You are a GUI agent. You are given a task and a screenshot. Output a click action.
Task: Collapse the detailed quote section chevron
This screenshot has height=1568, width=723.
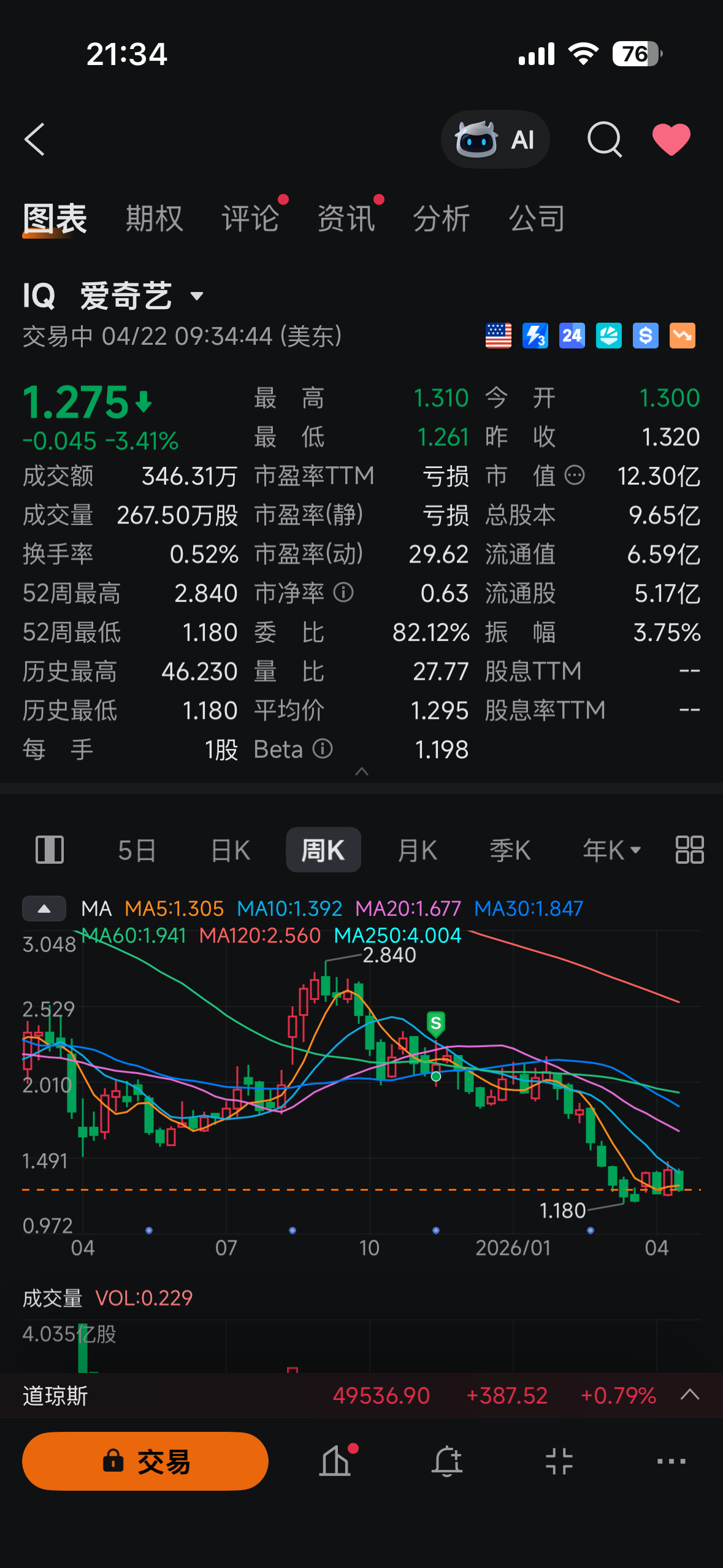361,771
